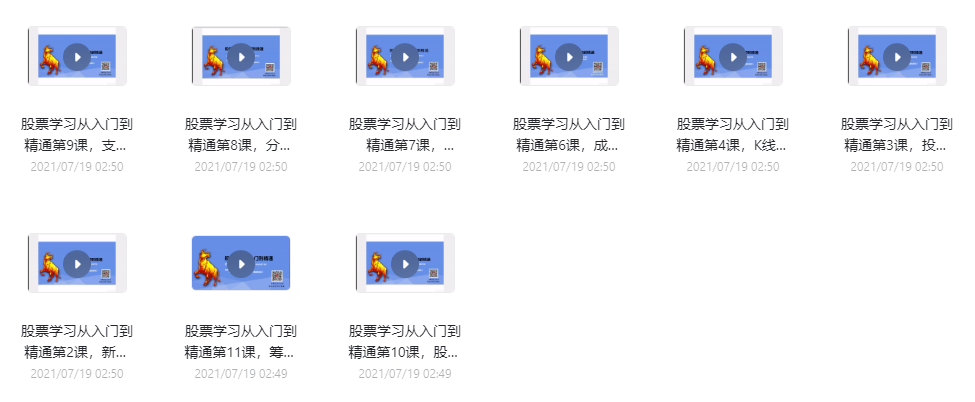The image size is (975, 402).
Task: Open the 第6课 video file
Action: (x=569, y=56)
